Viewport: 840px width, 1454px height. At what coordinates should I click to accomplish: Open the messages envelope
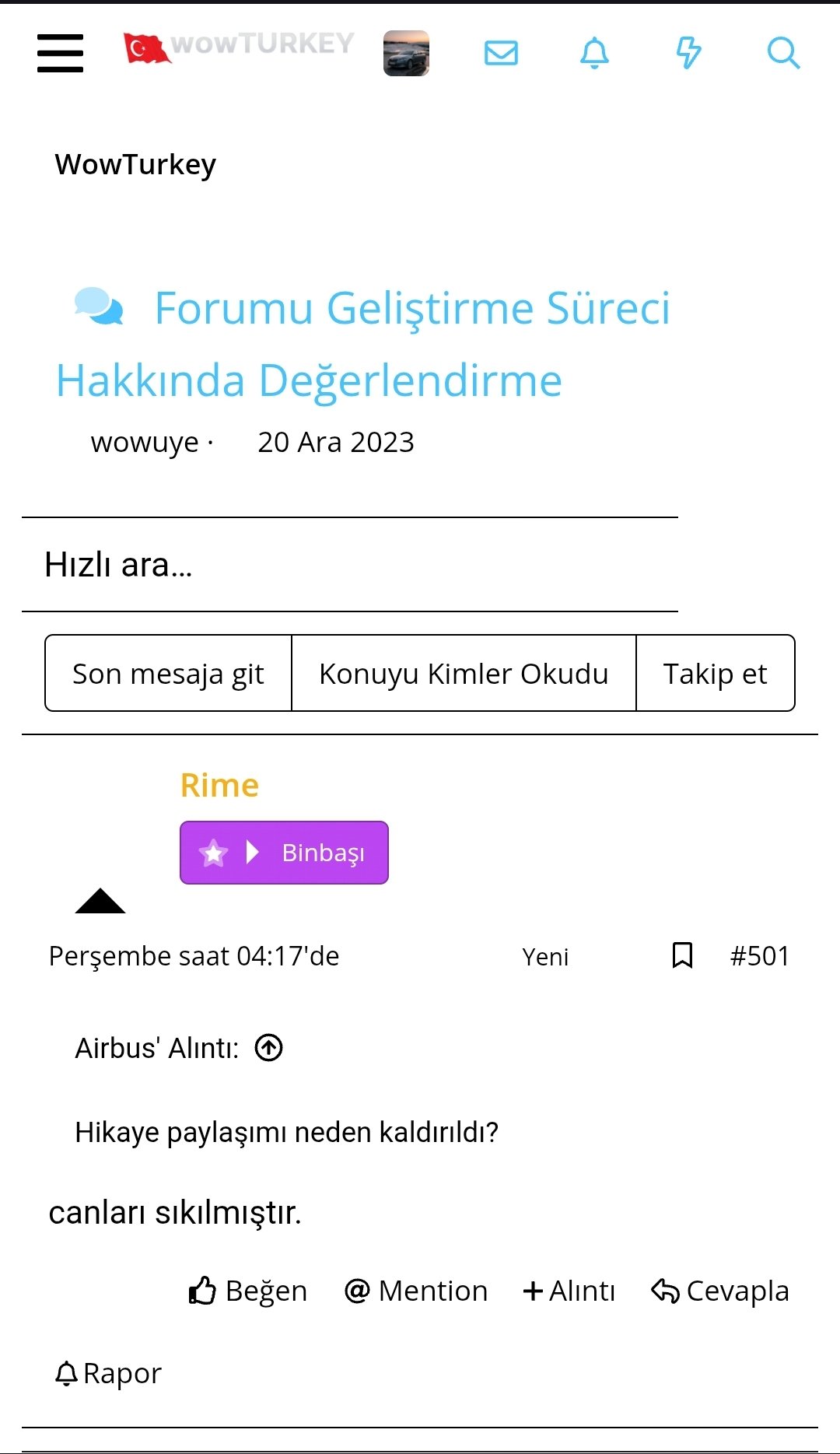pyautogui.click(x=501, y=53)
